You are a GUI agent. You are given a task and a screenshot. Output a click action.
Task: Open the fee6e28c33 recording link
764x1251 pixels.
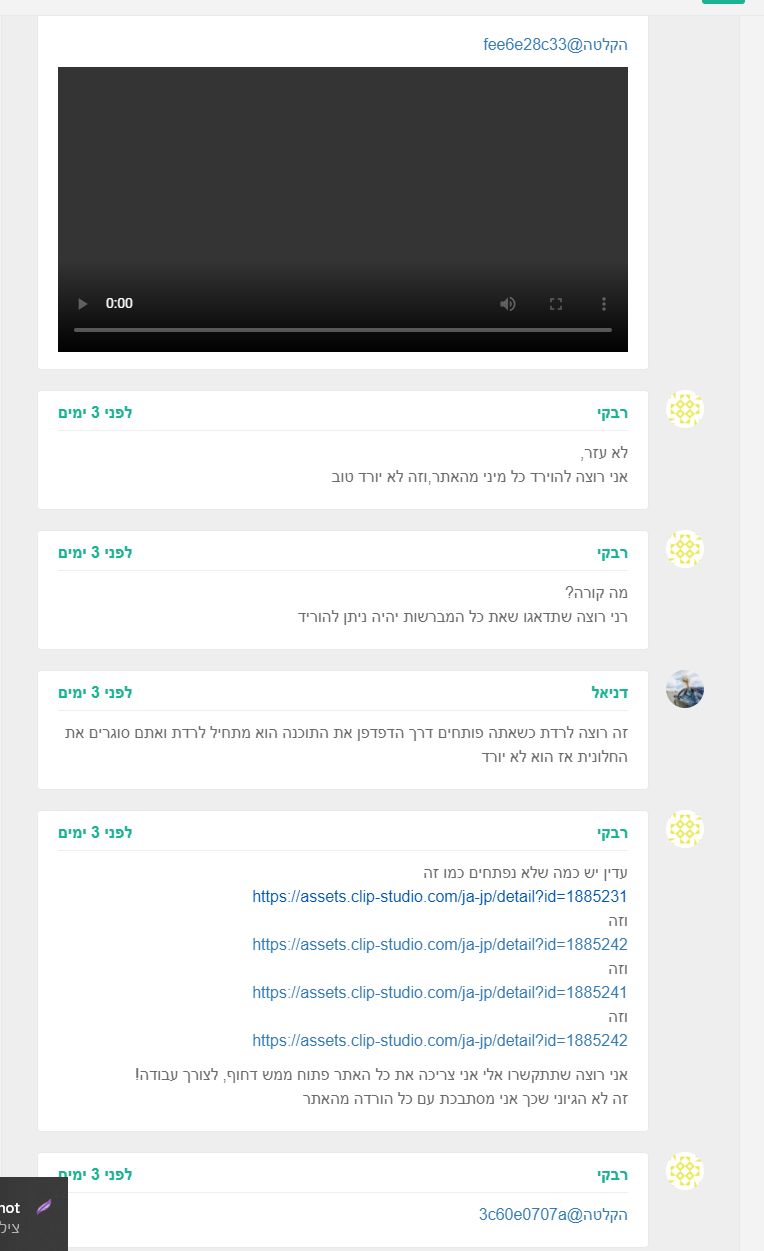[x=555, y=45]
